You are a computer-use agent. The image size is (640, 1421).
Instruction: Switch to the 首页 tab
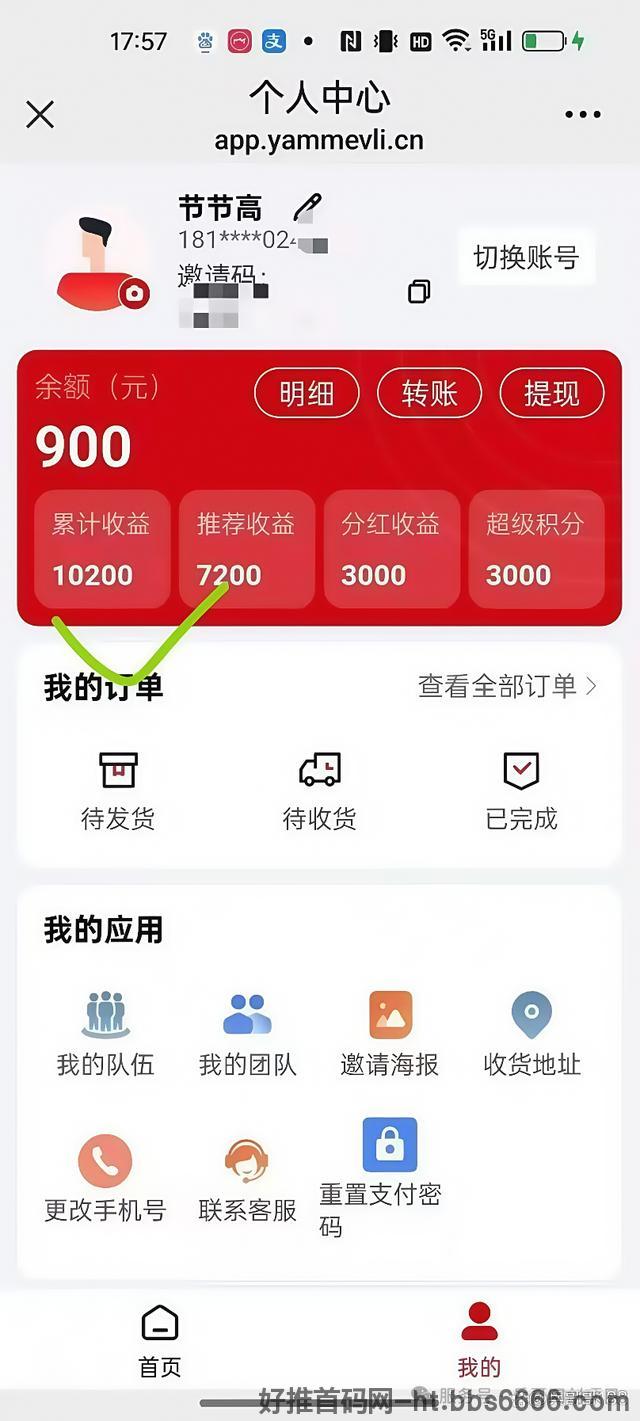(160, 1342)
